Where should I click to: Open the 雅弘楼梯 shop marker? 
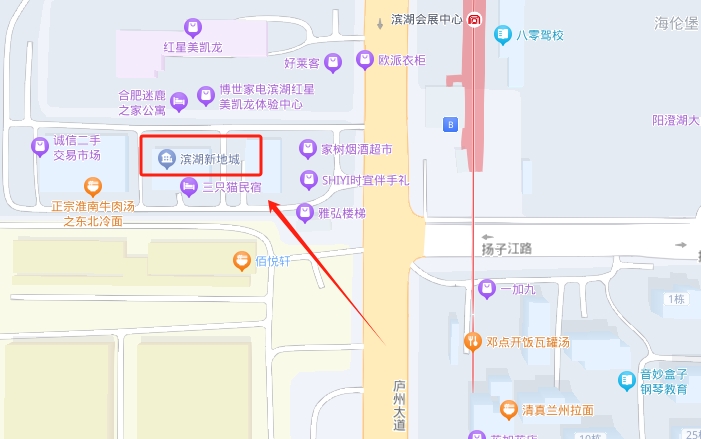tap(305, 212)
